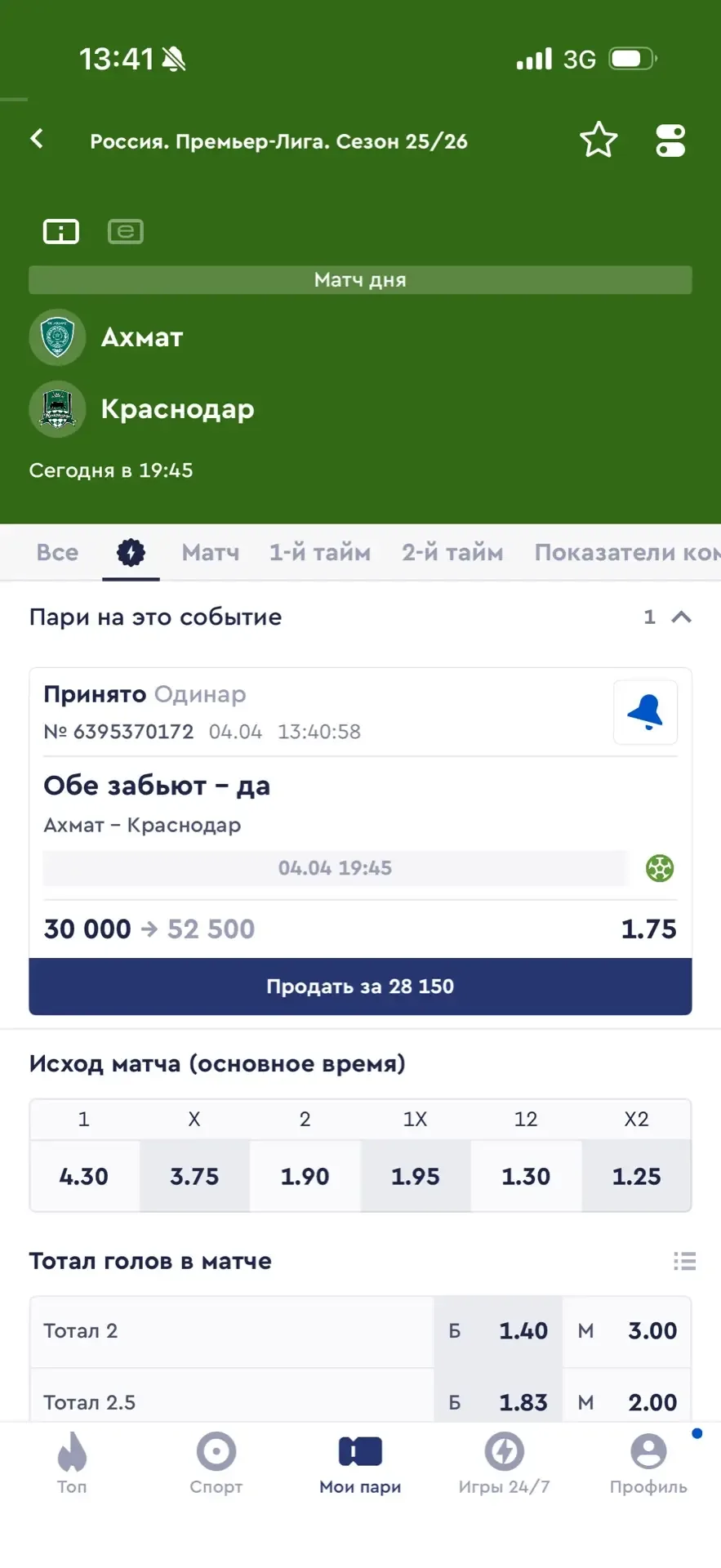Switch to the Матч tab
This screenshot has width=721, height=1568.
click(x=211, y=553)
